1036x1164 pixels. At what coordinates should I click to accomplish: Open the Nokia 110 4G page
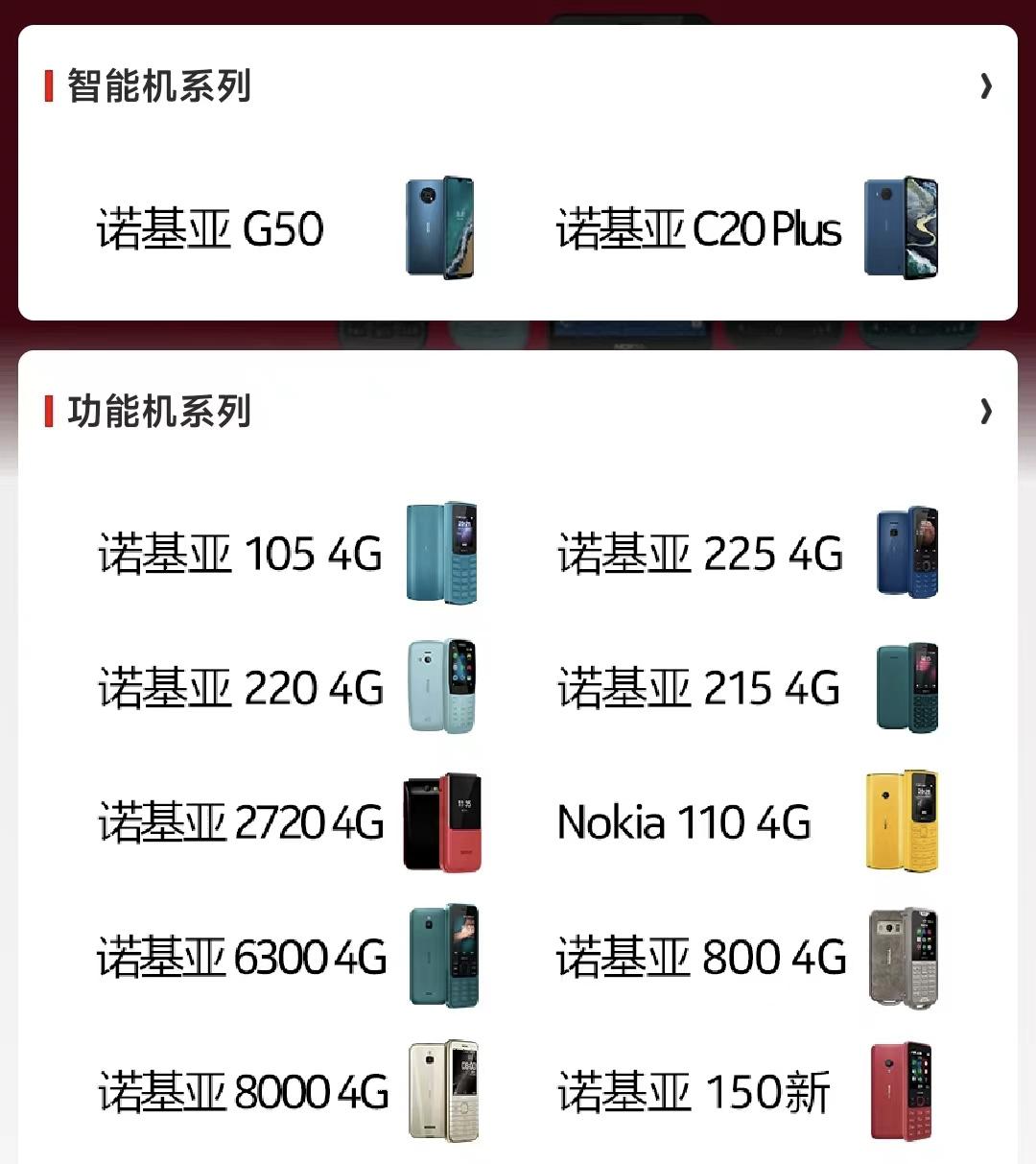point(685,822)
